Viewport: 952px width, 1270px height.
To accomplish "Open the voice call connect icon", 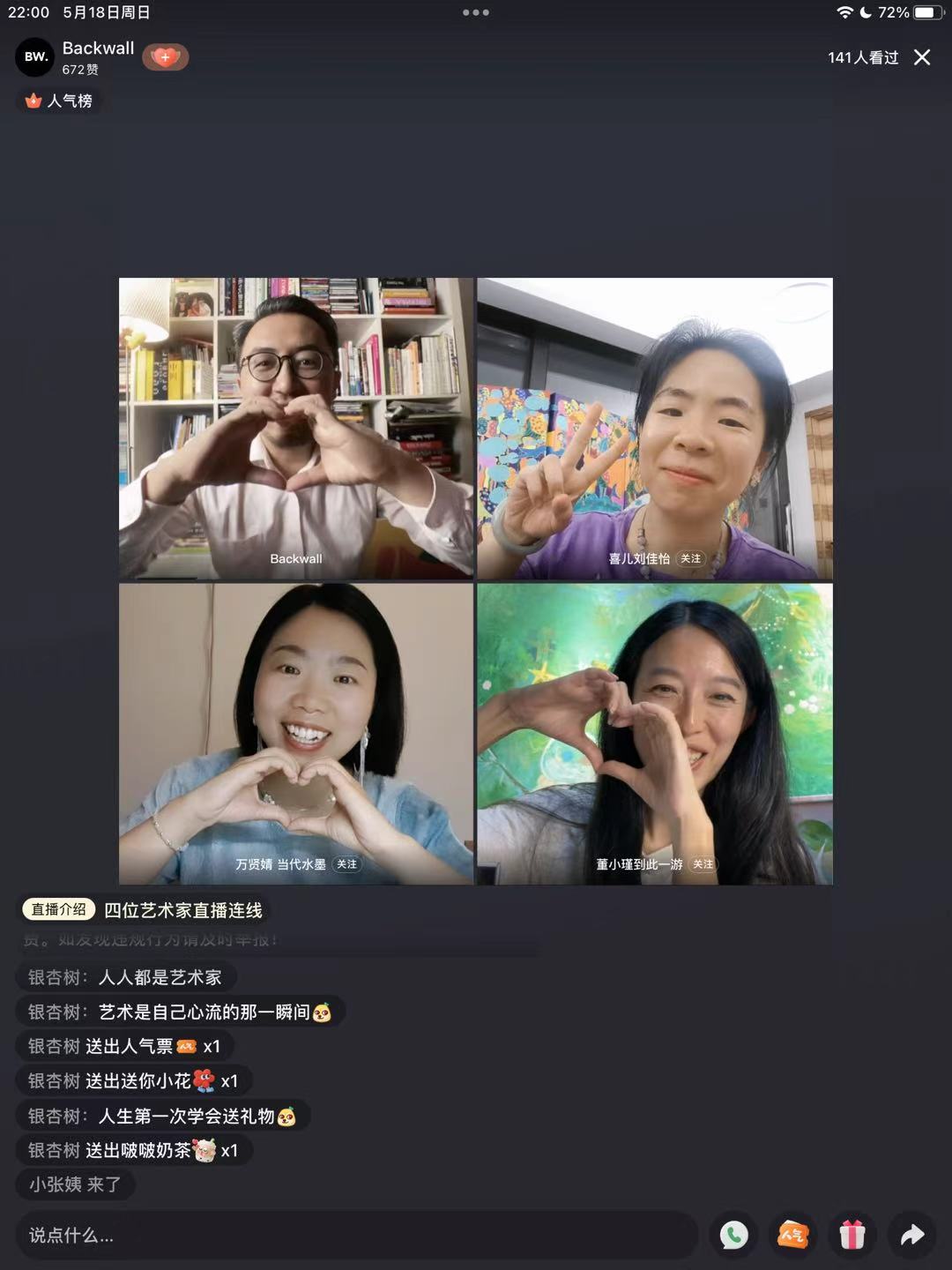I will 734,1236.
